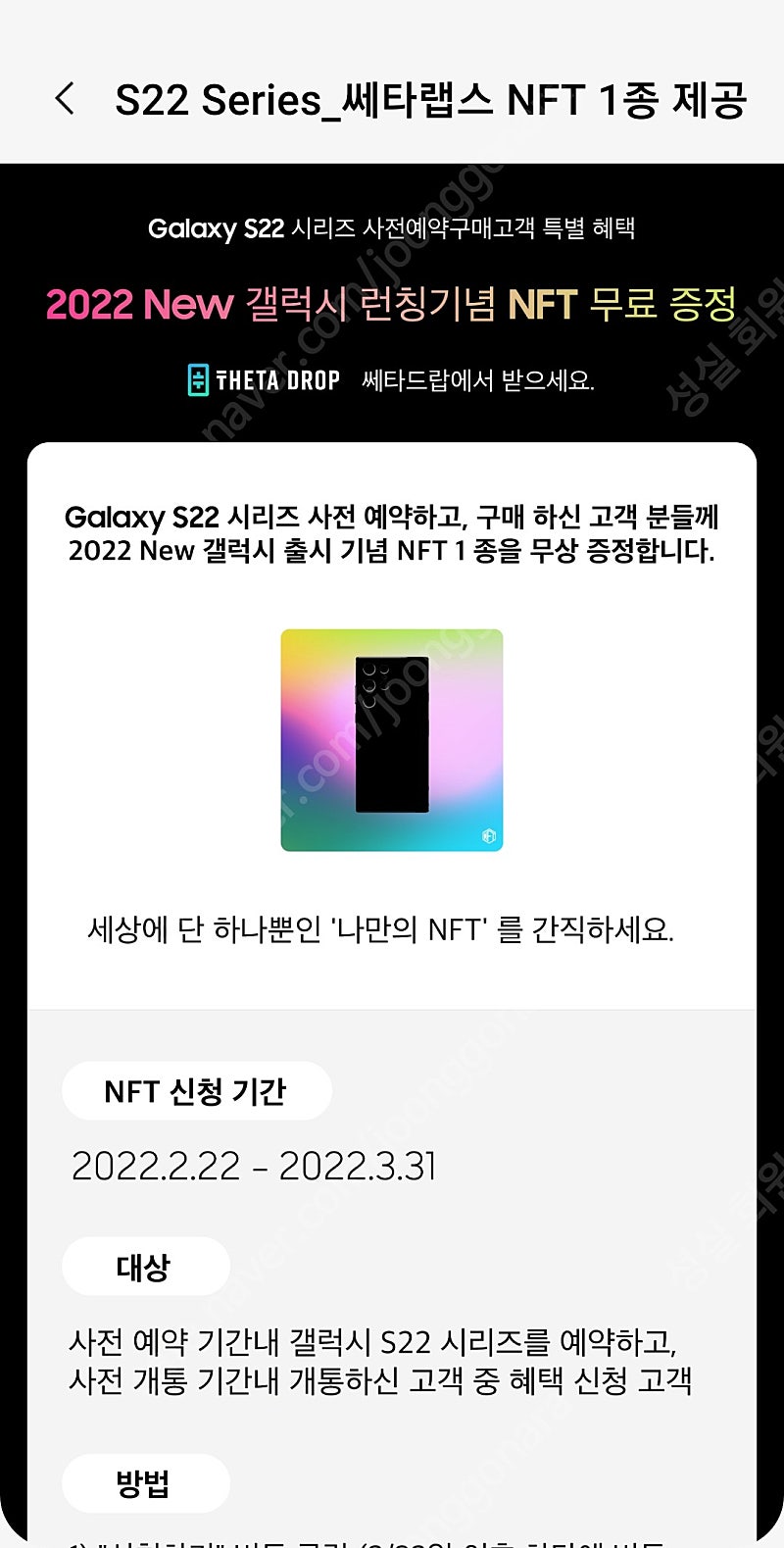Expand the 방법 section details

pos(144,1483)
